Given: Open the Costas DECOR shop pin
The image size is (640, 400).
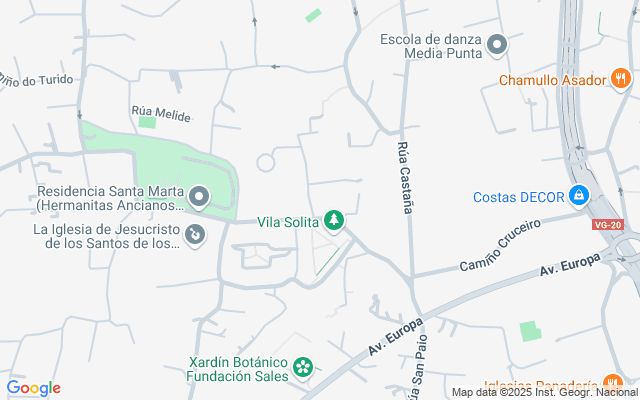Looking at the screenshot, I should [579, 195].
